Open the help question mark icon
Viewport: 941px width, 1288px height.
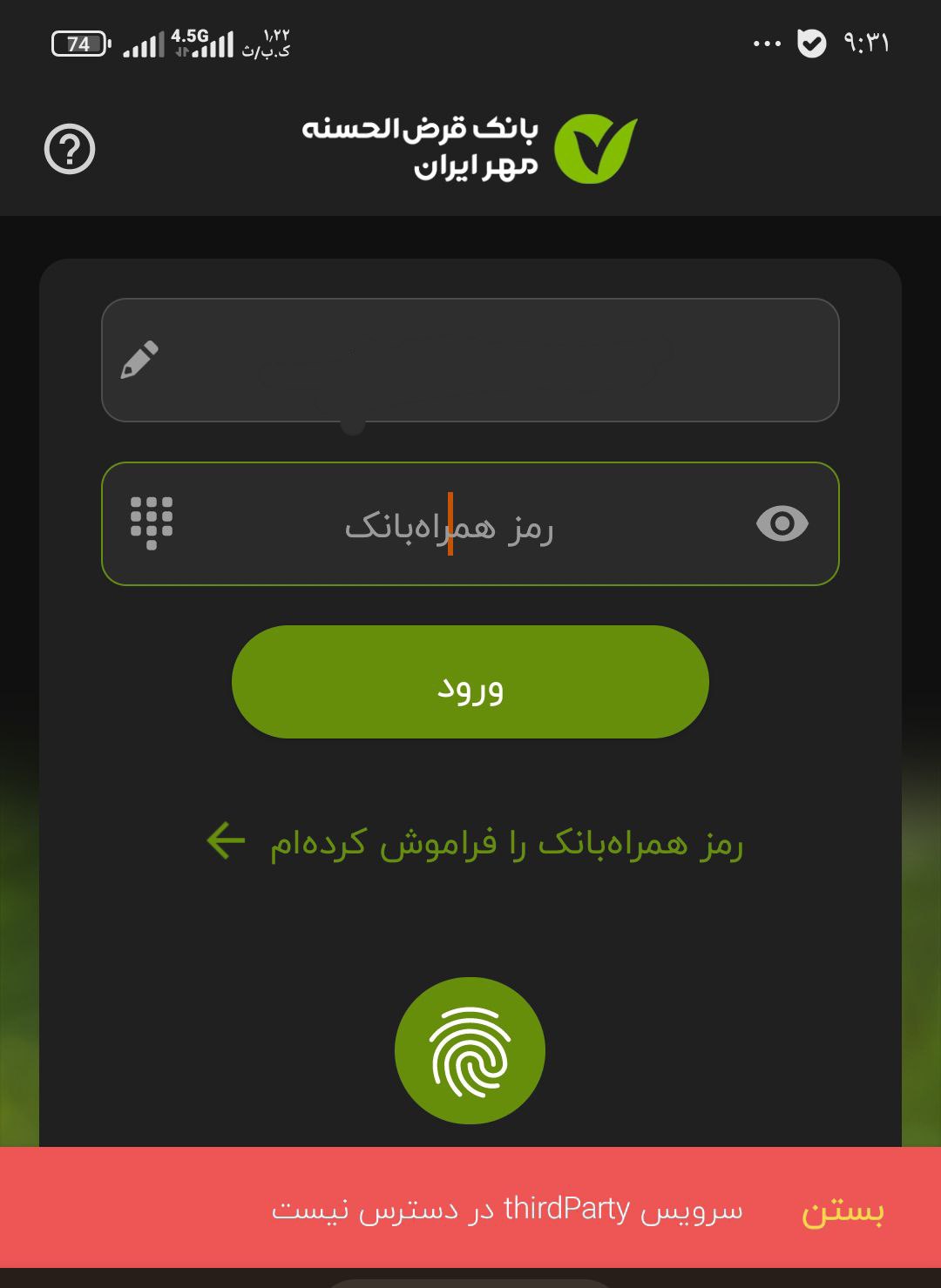click(70, 150)
